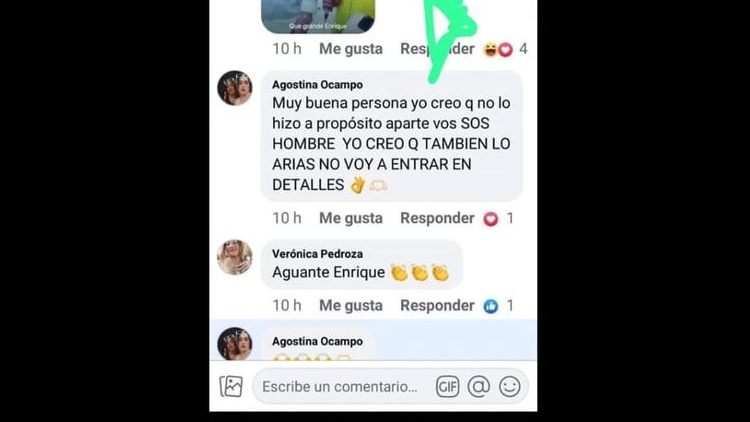The height and width of the screenshot is (422, 750).
Task: Open Agostina Ocampo's profile from her name
Action: point(317,85)
